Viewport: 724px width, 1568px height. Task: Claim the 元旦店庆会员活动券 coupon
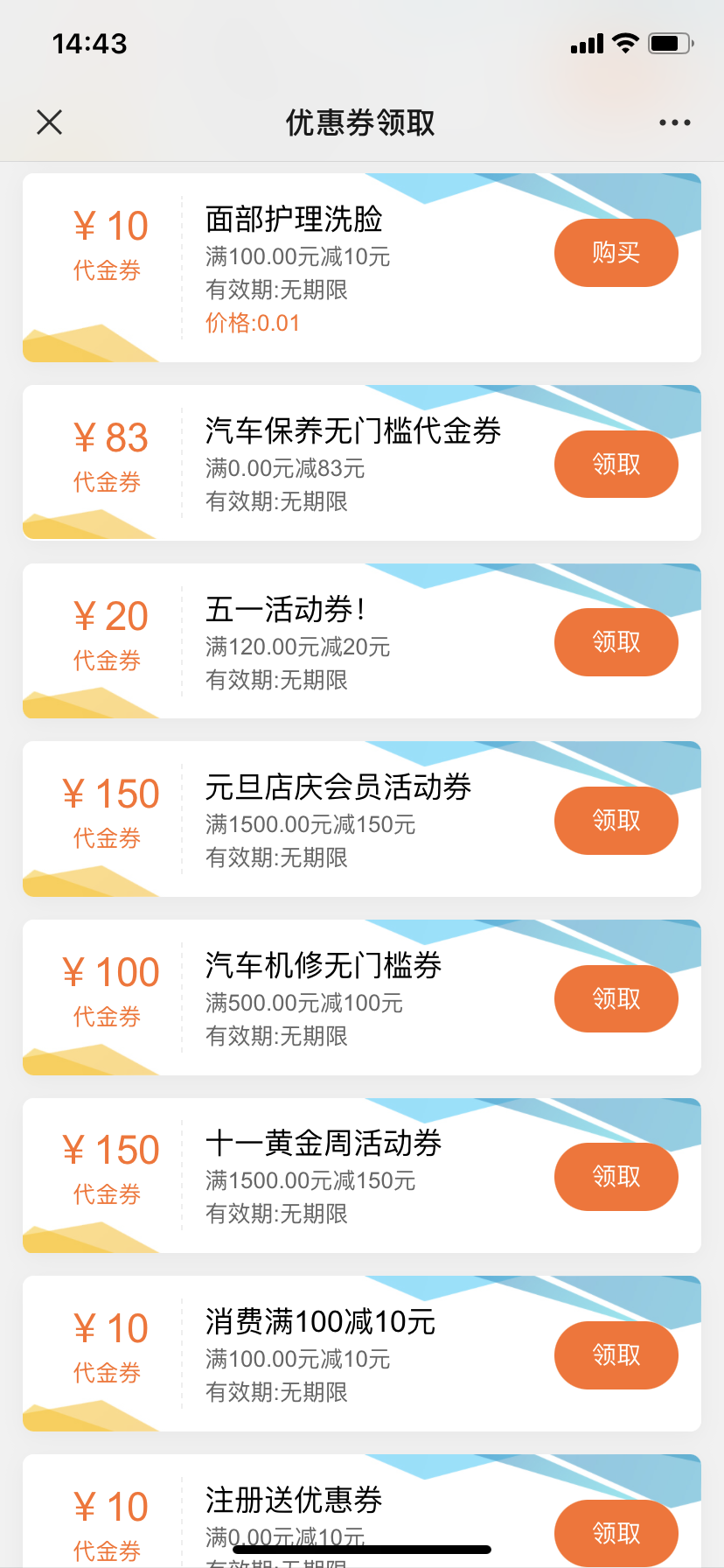(616, 821)
